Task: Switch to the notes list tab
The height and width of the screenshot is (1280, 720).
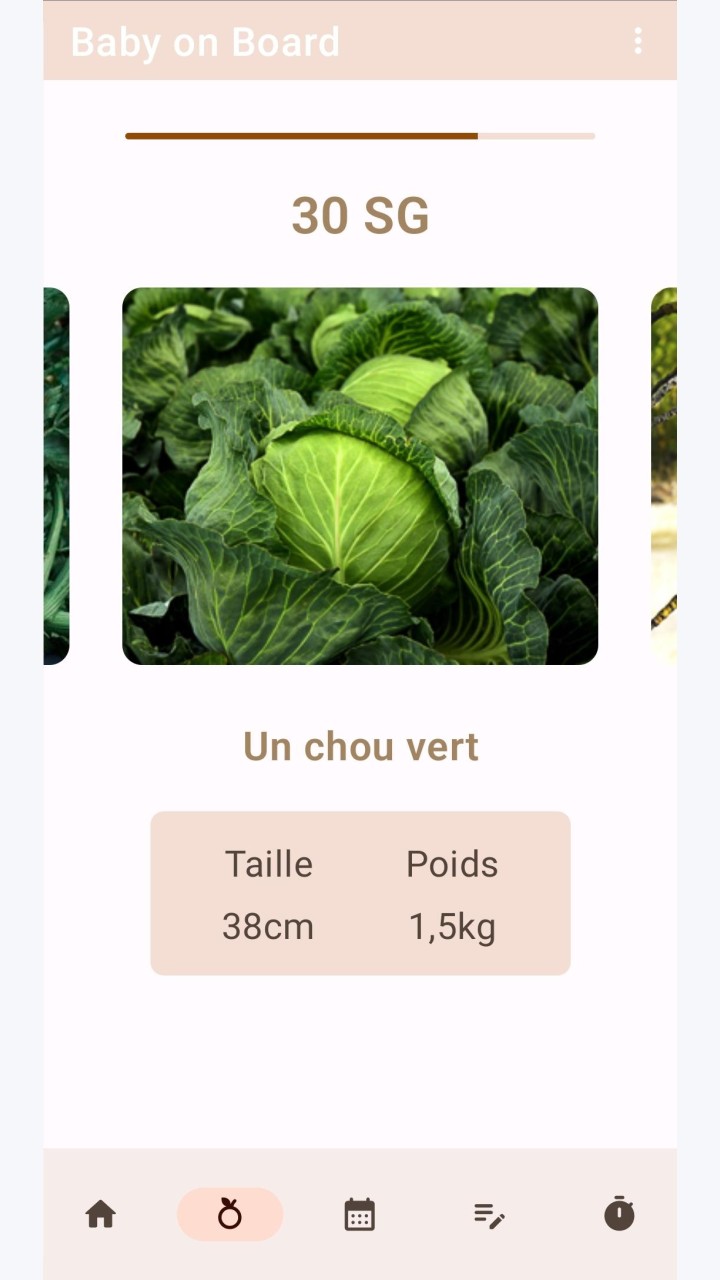Action: [x=489, y=1215]
